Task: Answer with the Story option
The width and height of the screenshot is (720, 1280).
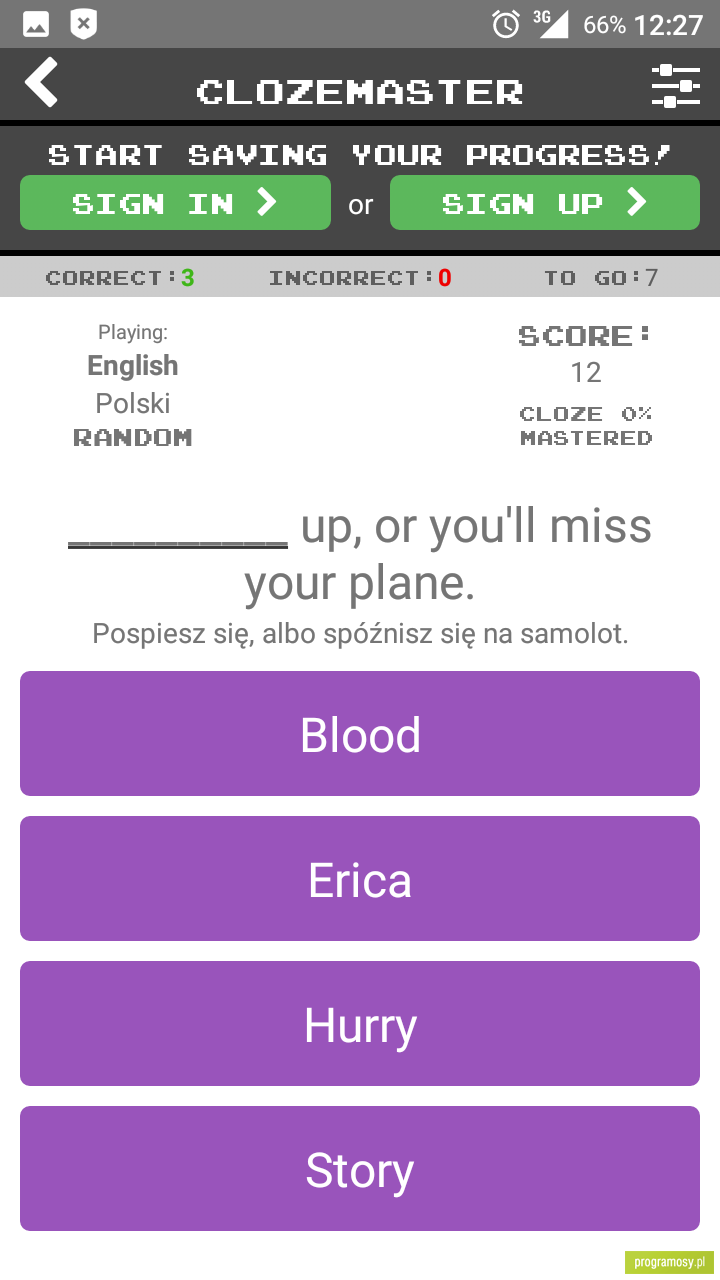Action: (x=360, y=1169)
